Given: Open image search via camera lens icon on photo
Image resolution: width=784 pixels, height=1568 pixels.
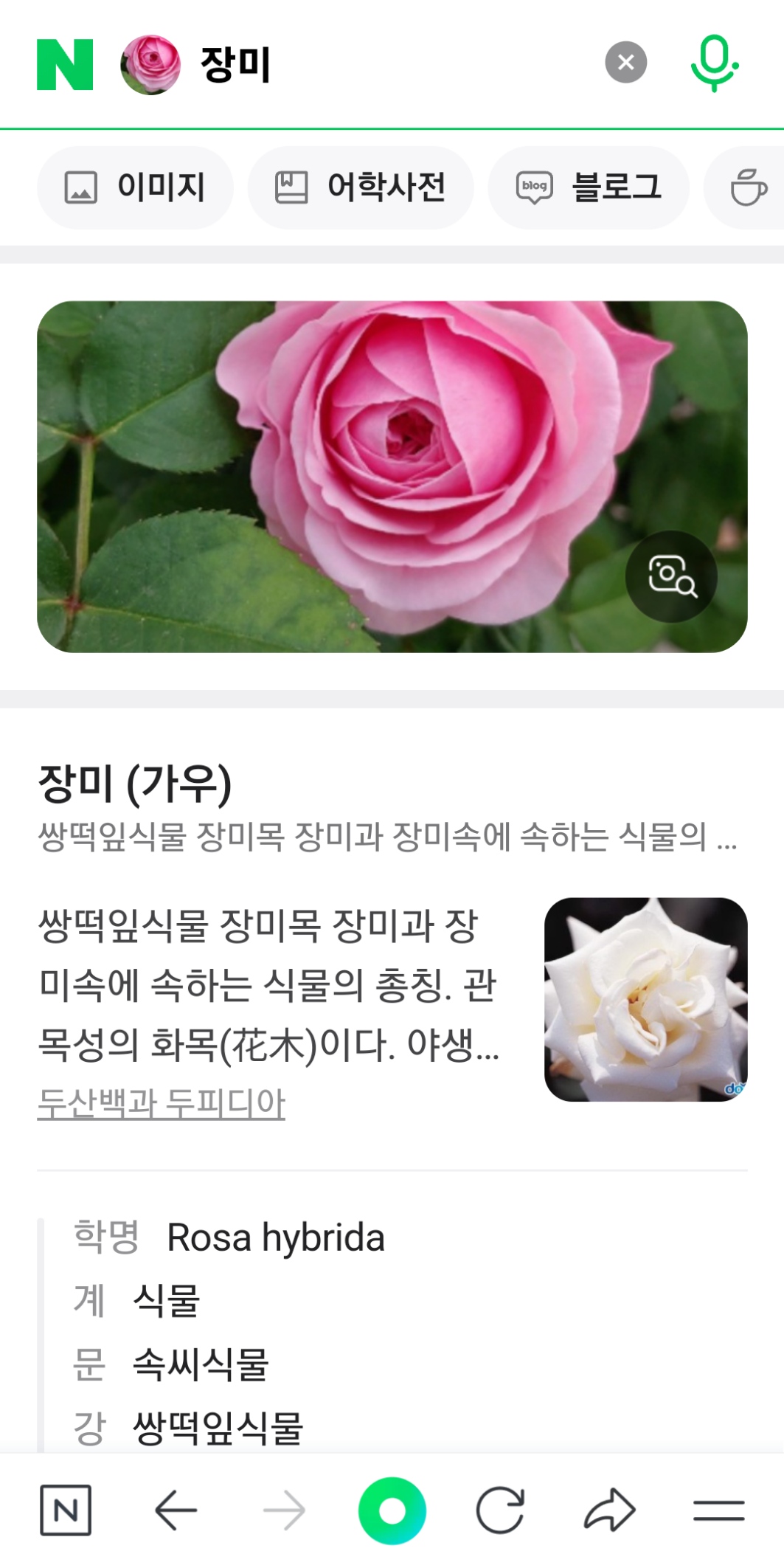Looking at the screenshot, I should point(671,576).
